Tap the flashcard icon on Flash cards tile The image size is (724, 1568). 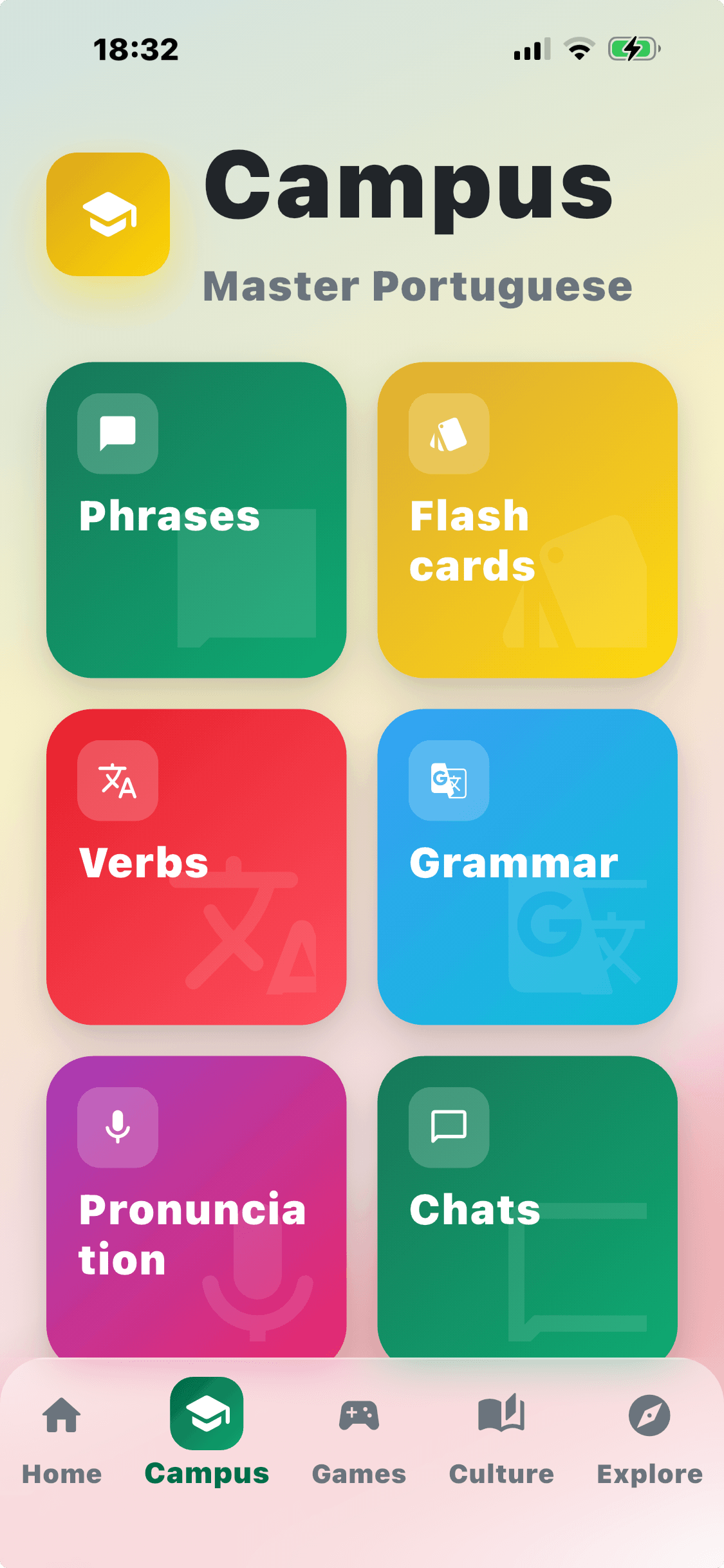coord(449,434)
